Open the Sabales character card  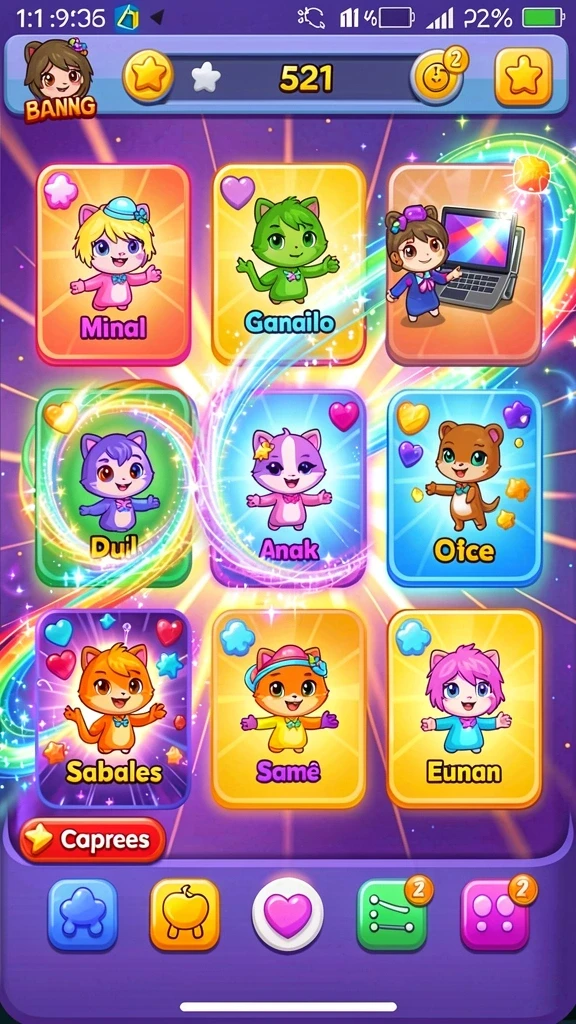(114, 709)
